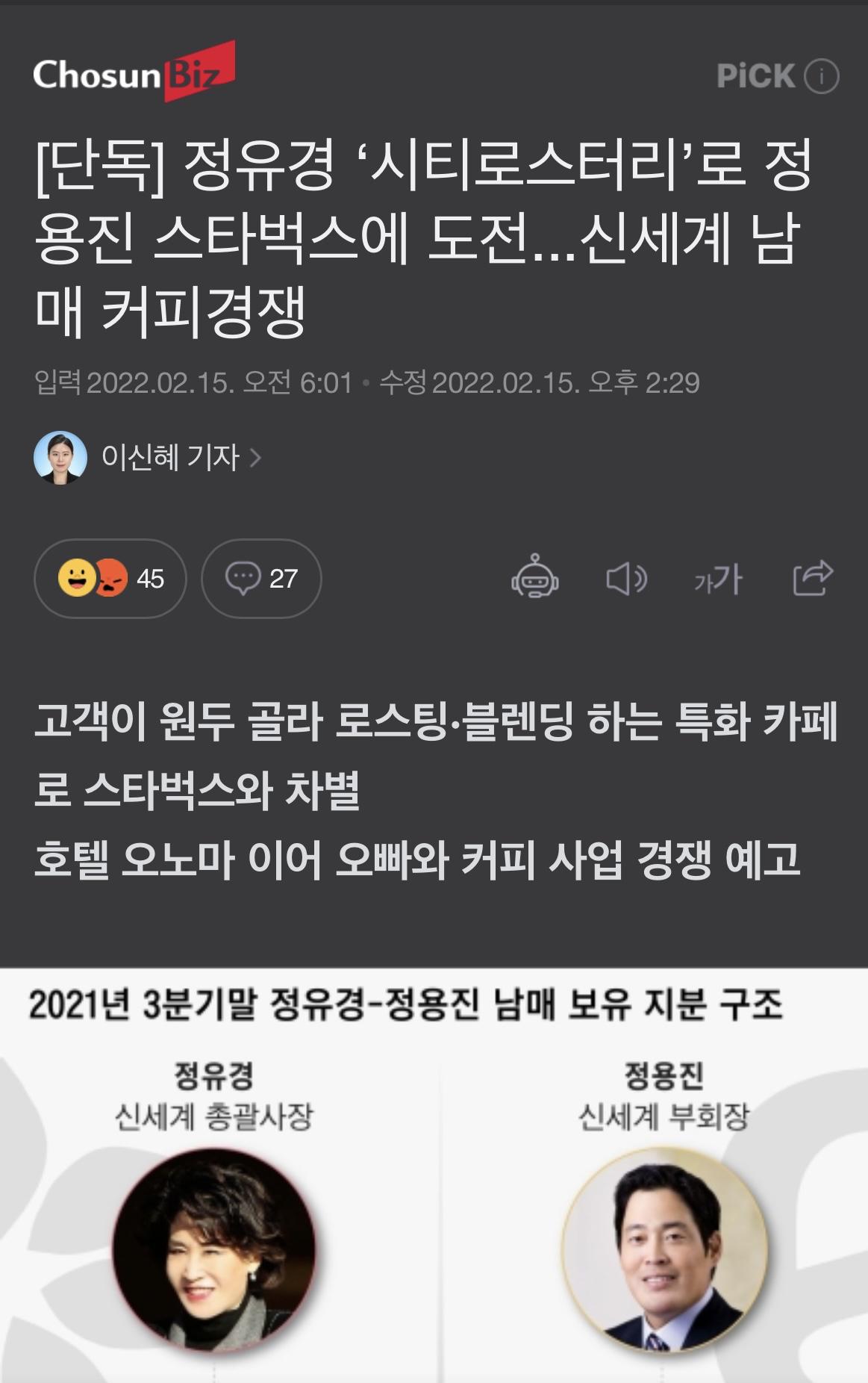The width and height of the screenshot is (868, 1383).
Task: Open the AI summary robot icon
Action: (x=534, y=577)
